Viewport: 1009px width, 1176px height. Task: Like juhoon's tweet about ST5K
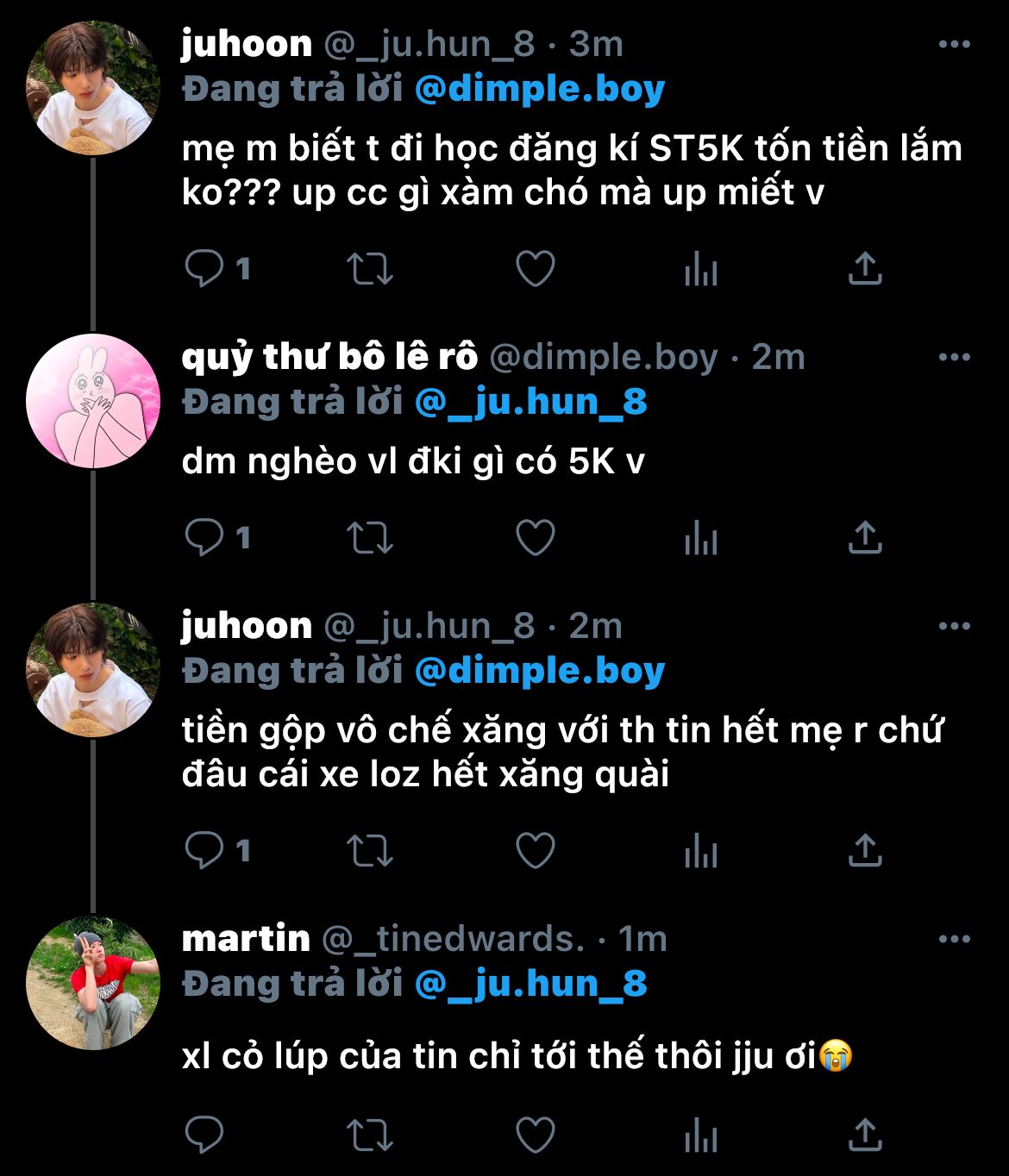pyautogui.click(x=535, y=269)
